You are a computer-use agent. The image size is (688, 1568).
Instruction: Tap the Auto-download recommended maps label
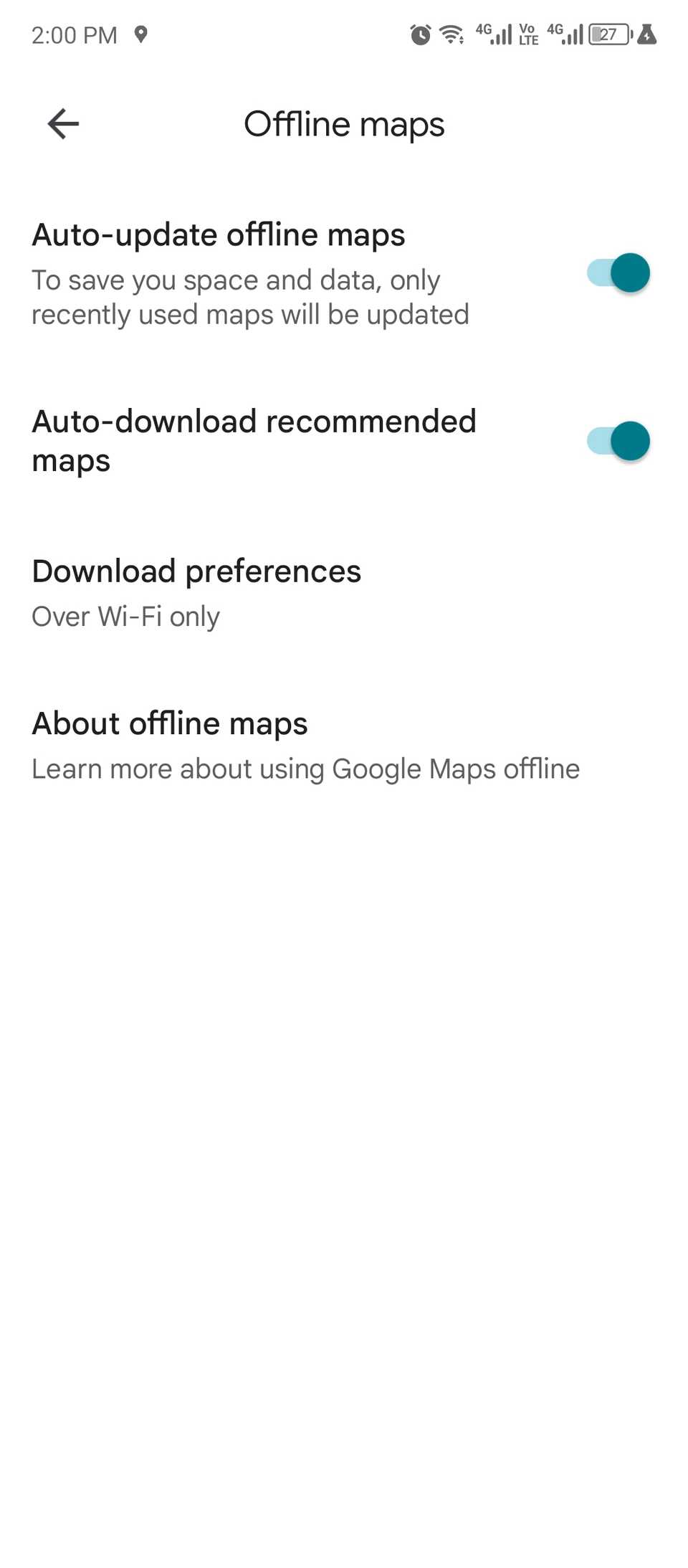coord(254,441)
